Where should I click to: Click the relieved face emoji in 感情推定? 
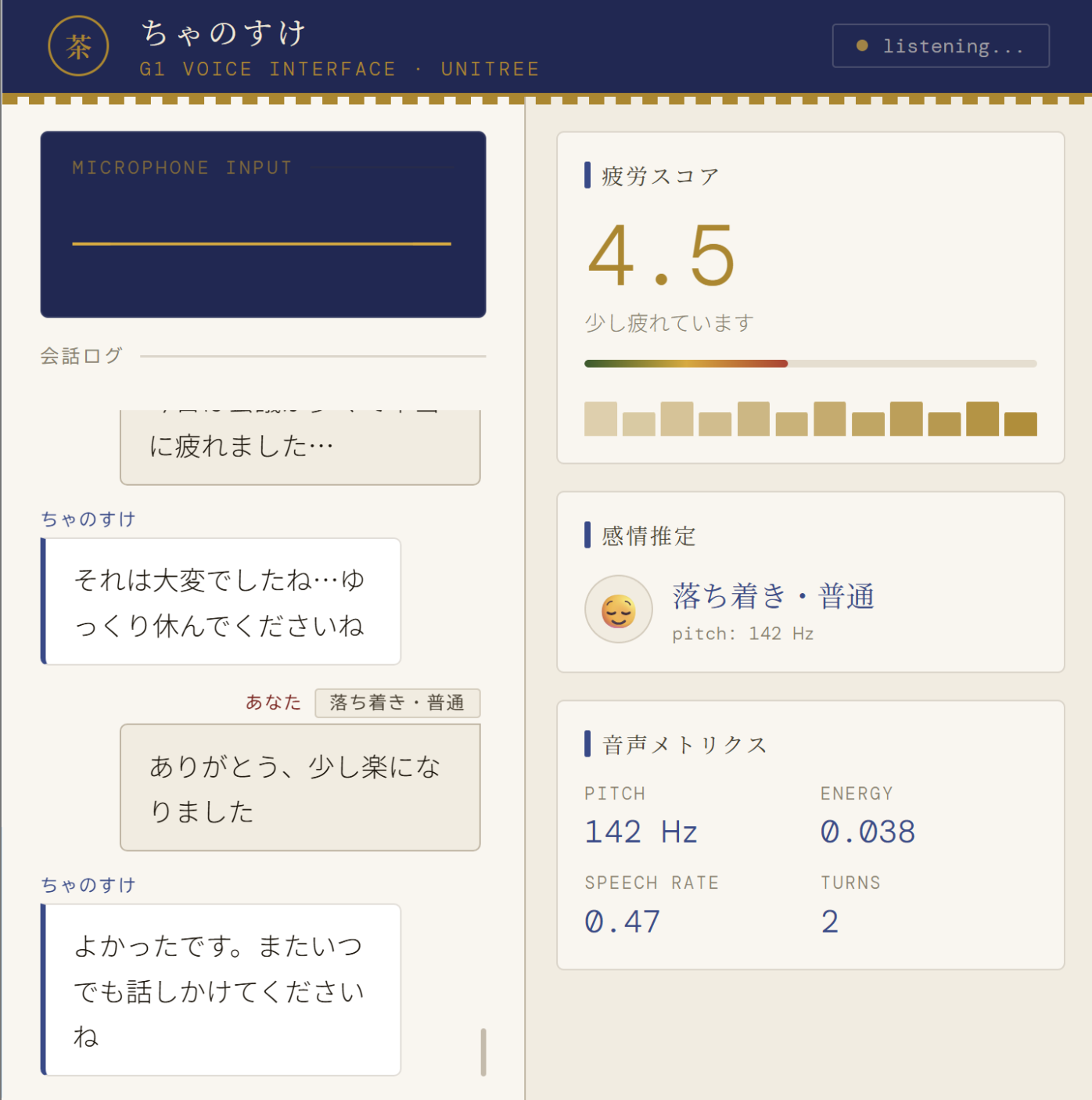point(618,609)
